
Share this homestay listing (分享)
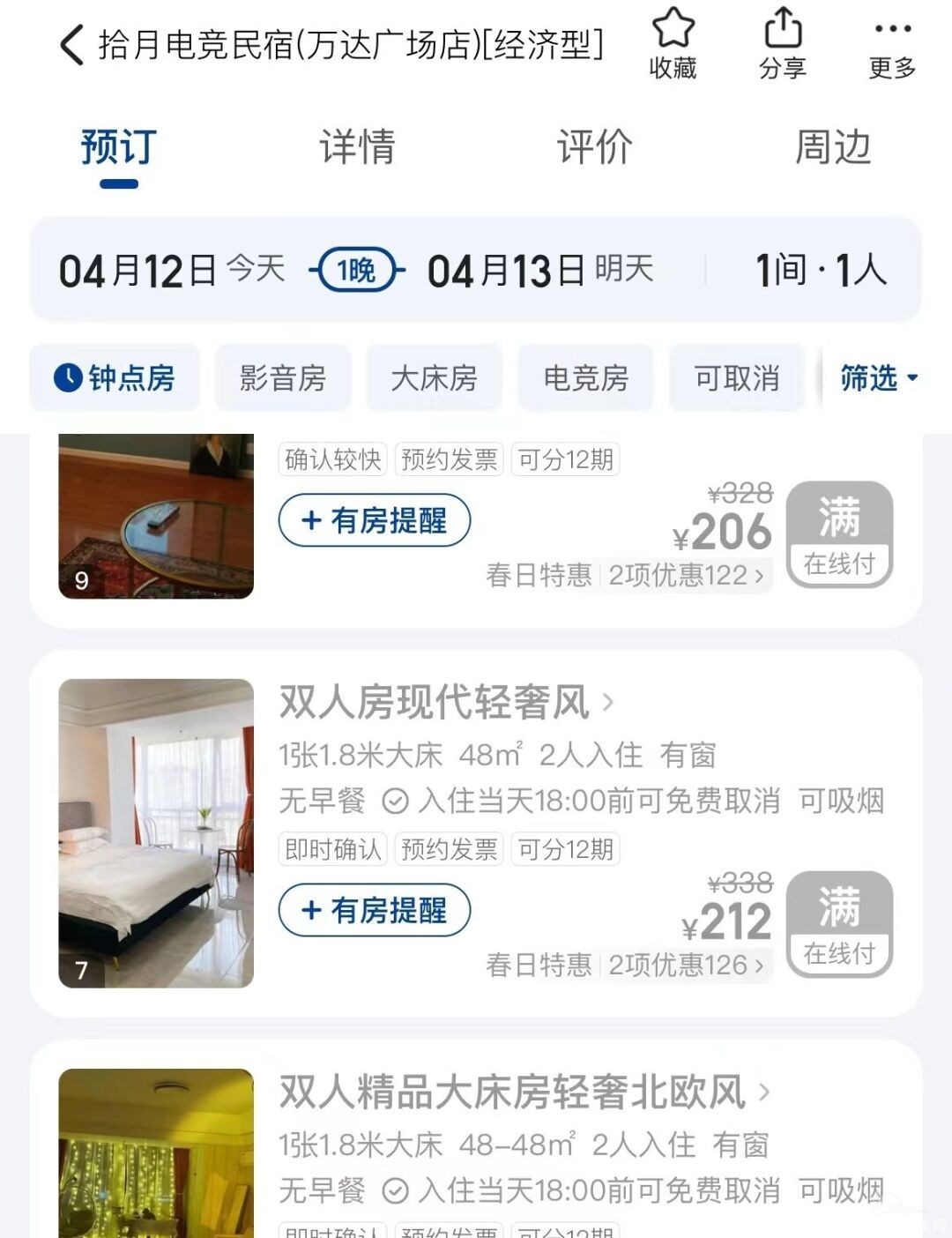(782, 44)
